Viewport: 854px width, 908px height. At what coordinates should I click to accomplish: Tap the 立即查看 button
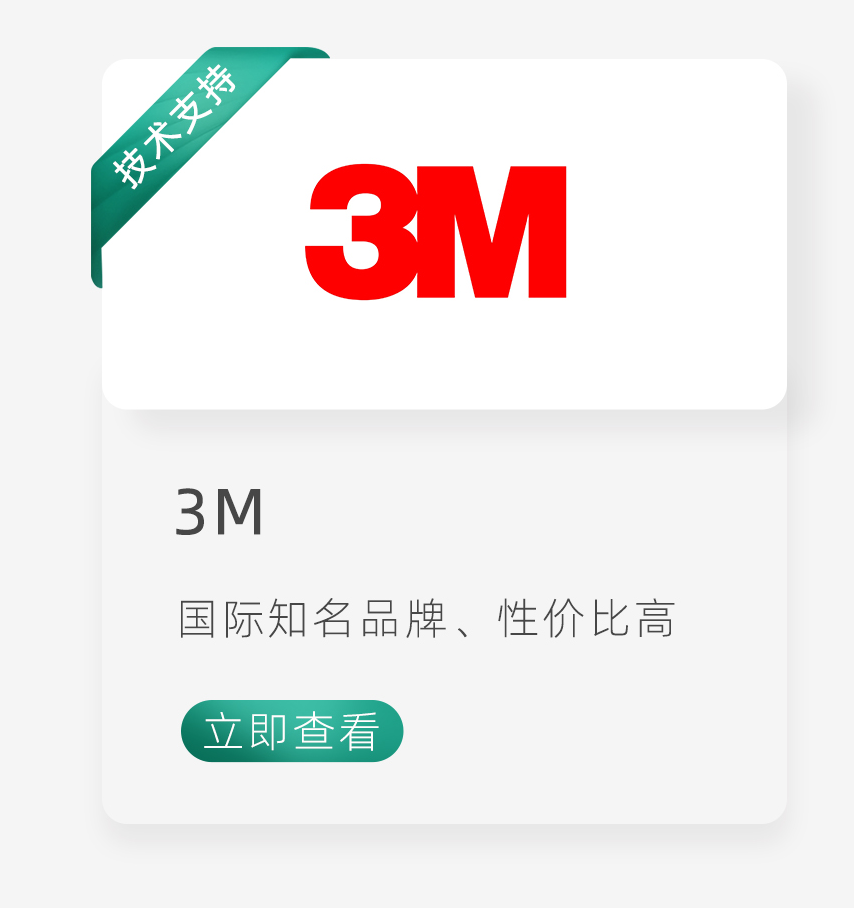(292, 731)
